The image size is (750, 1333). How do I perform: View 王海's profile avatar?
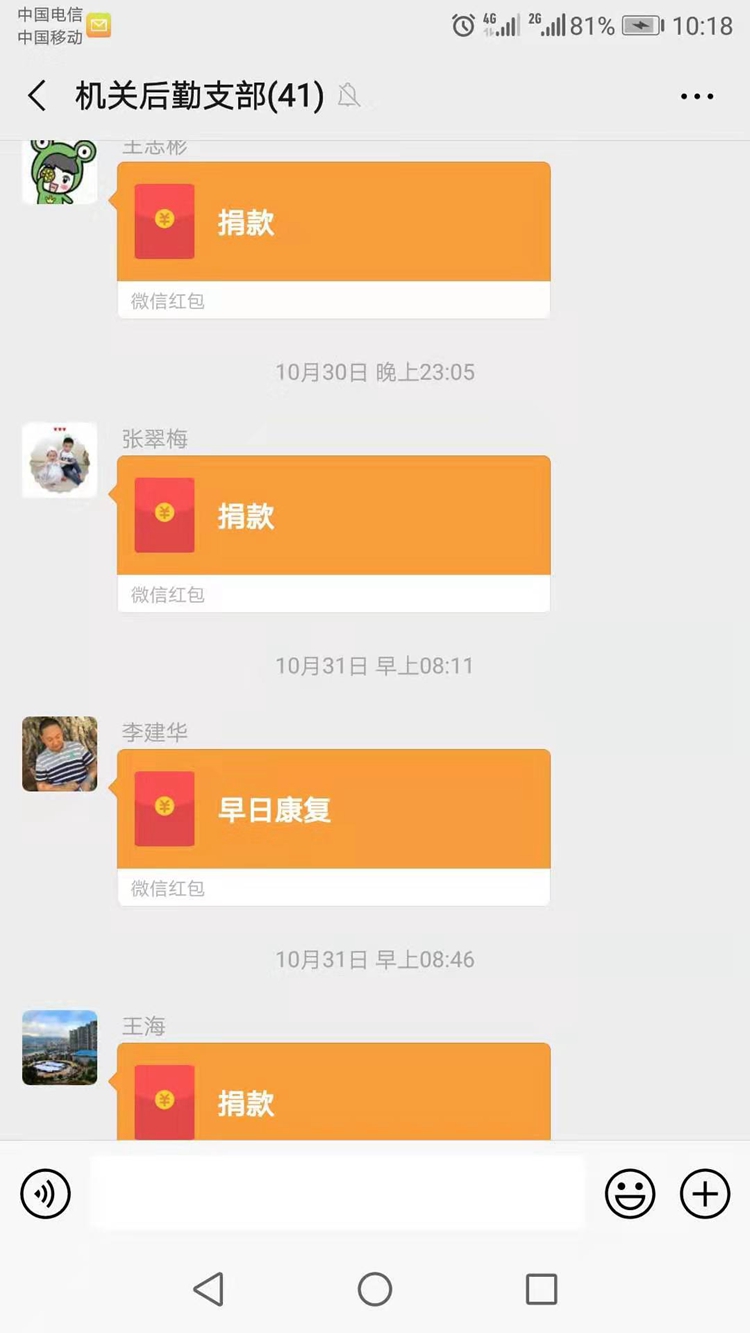click(60, 1047)
